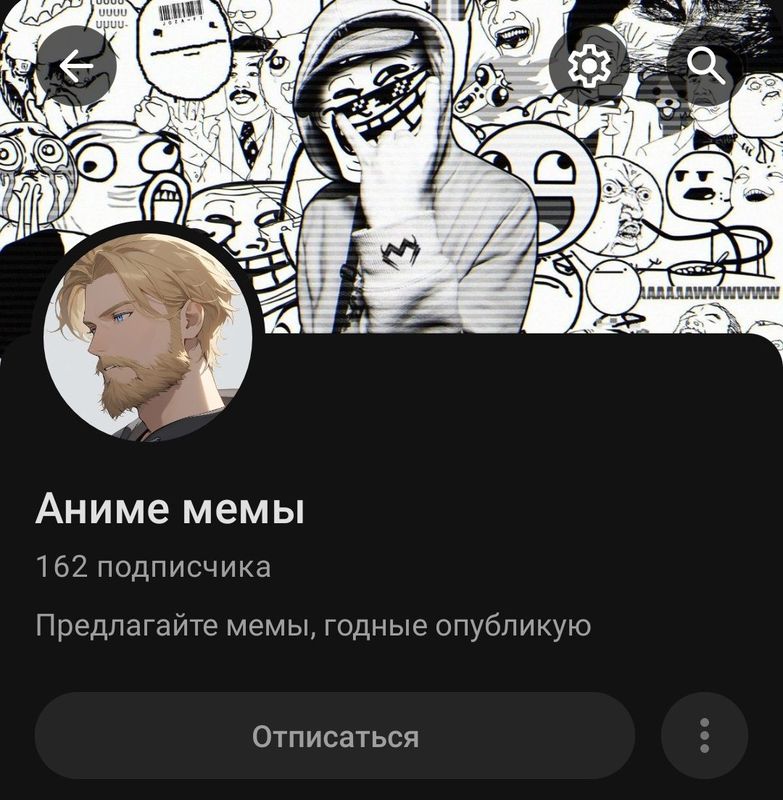Open the Аниме мемы profile avatar
Image resolution: width=783 pixels, height=800 pixels.
tap(148, 337)
